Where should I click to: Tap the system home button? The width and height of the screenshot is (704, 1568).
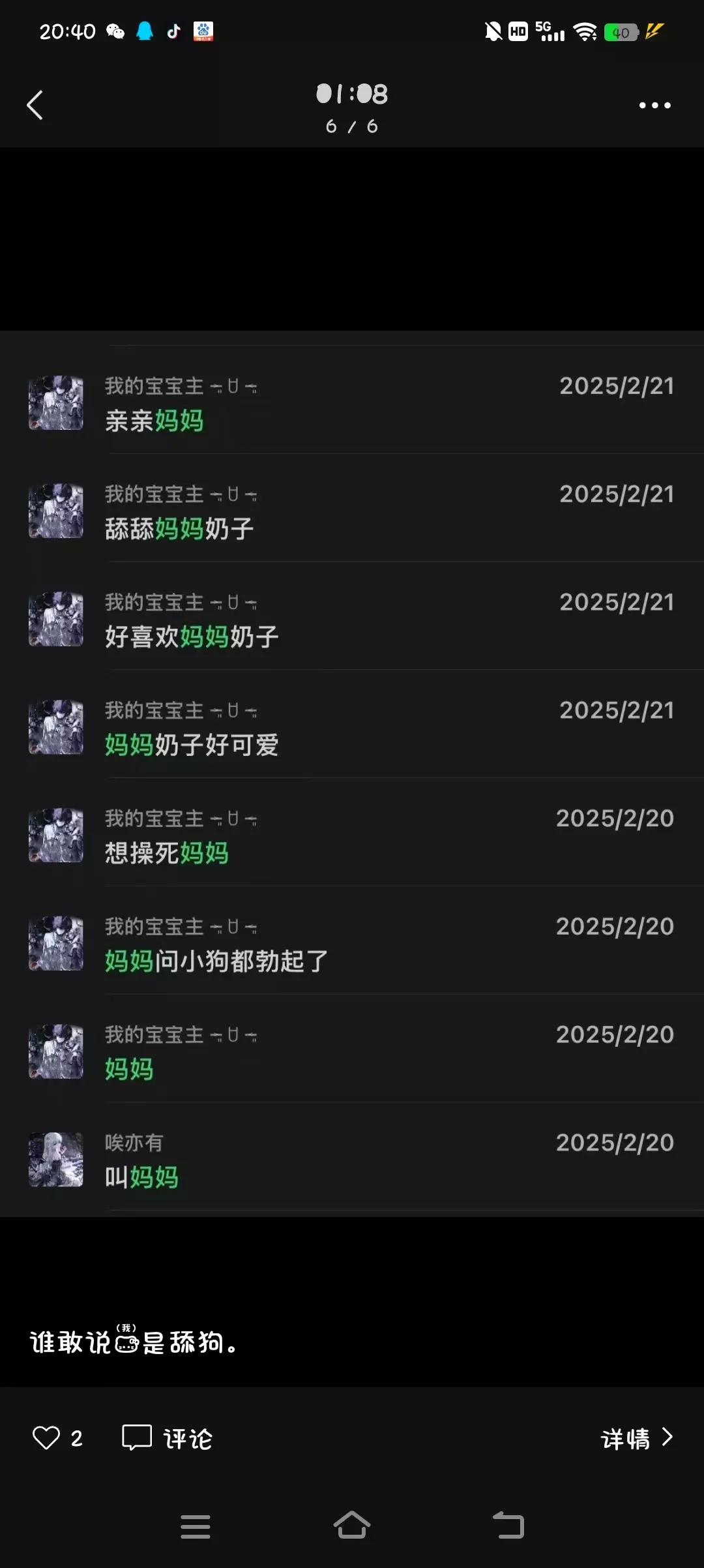(352, 1526)
